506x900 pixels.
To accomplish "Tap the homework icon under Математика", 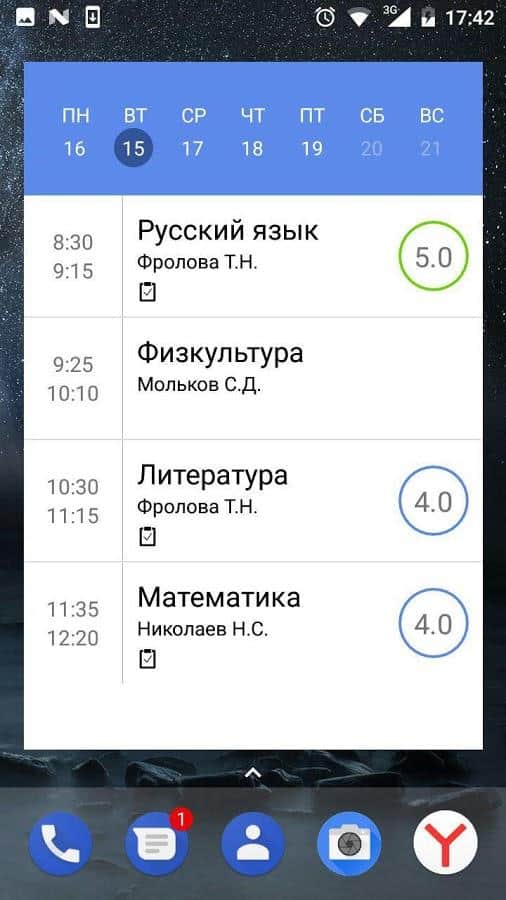I will coord(148,658).
